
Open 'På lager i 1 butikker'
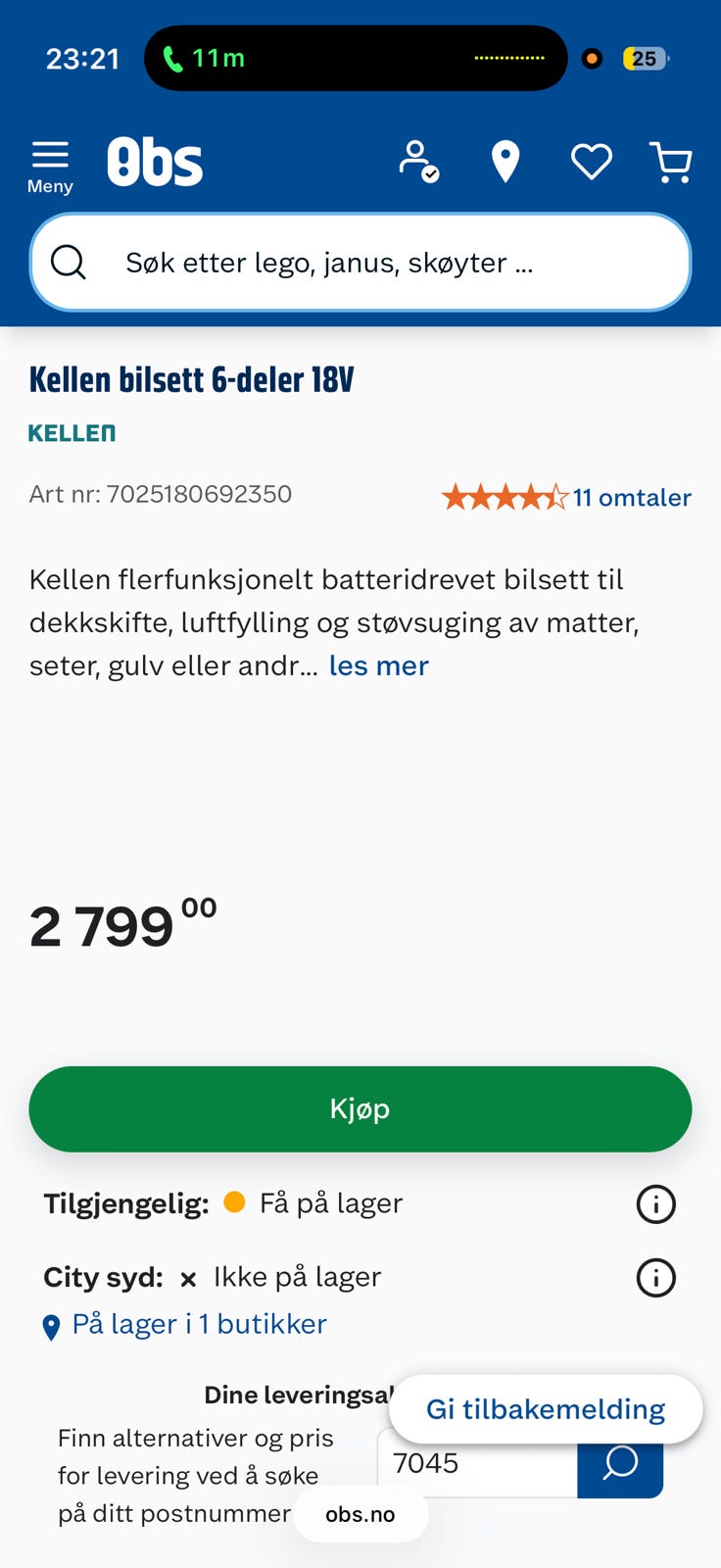tap(199, 1324)
